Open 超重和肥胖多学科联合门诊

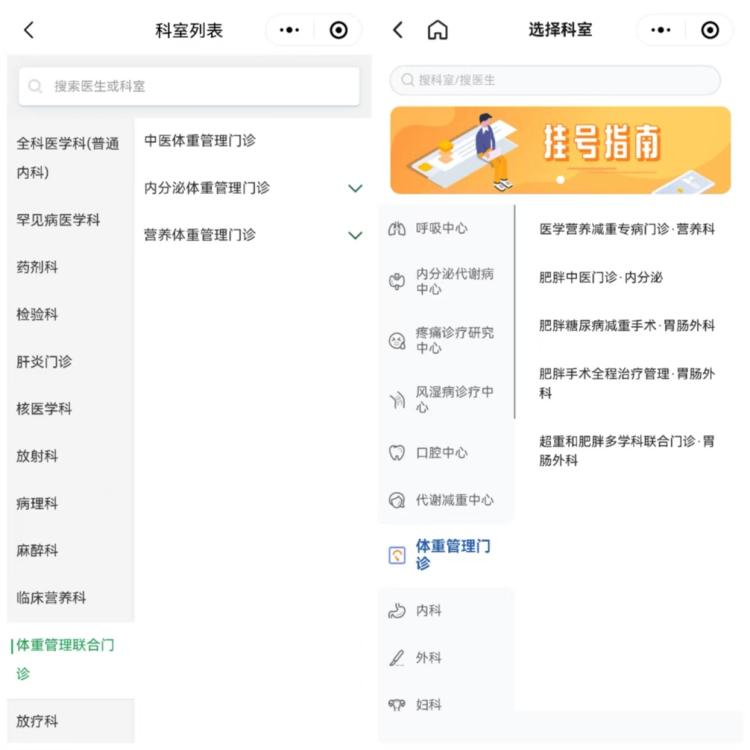tap(627, 451)
